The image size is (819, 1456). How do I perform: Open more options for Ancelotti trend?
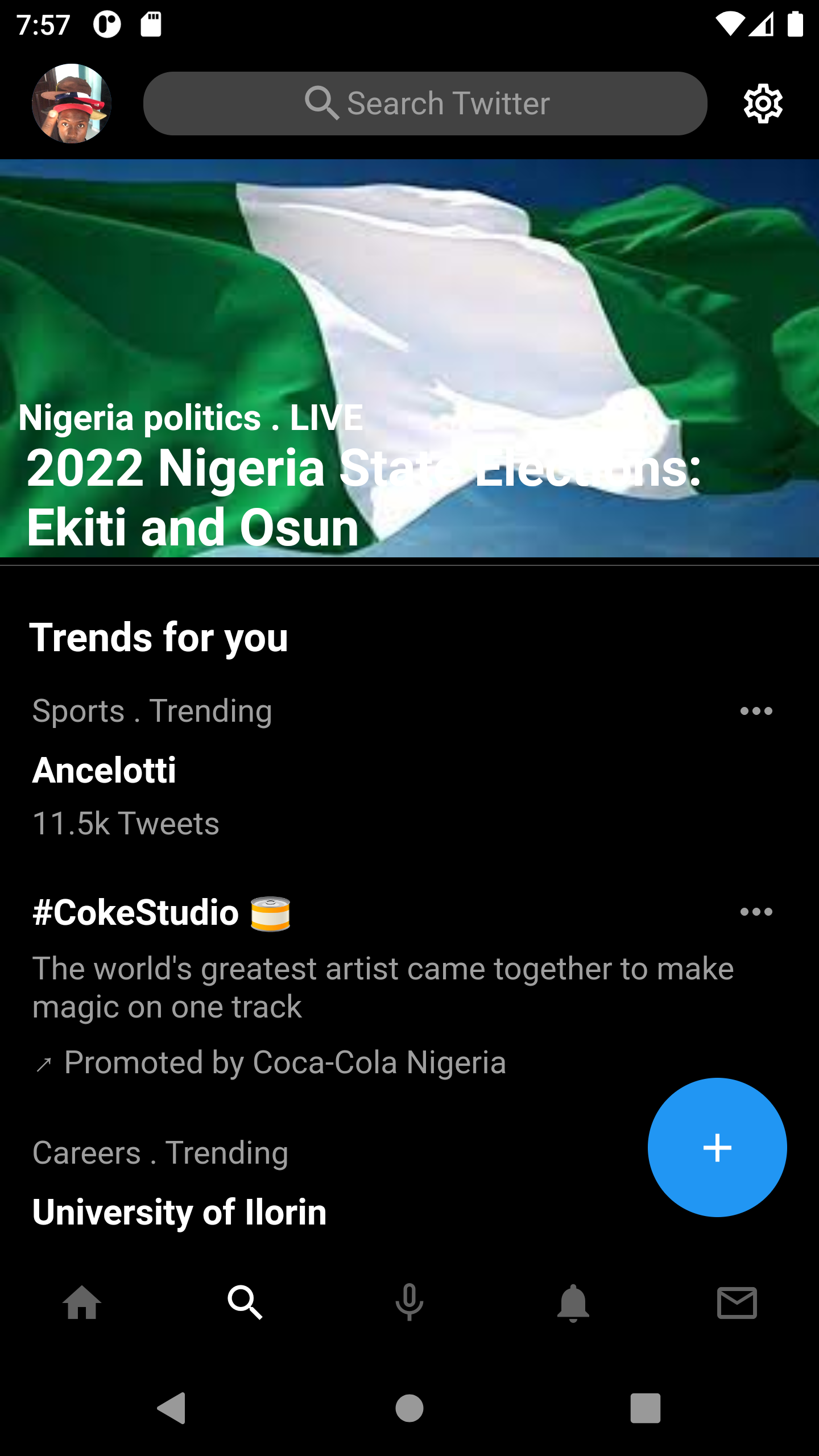coord(756,711)
